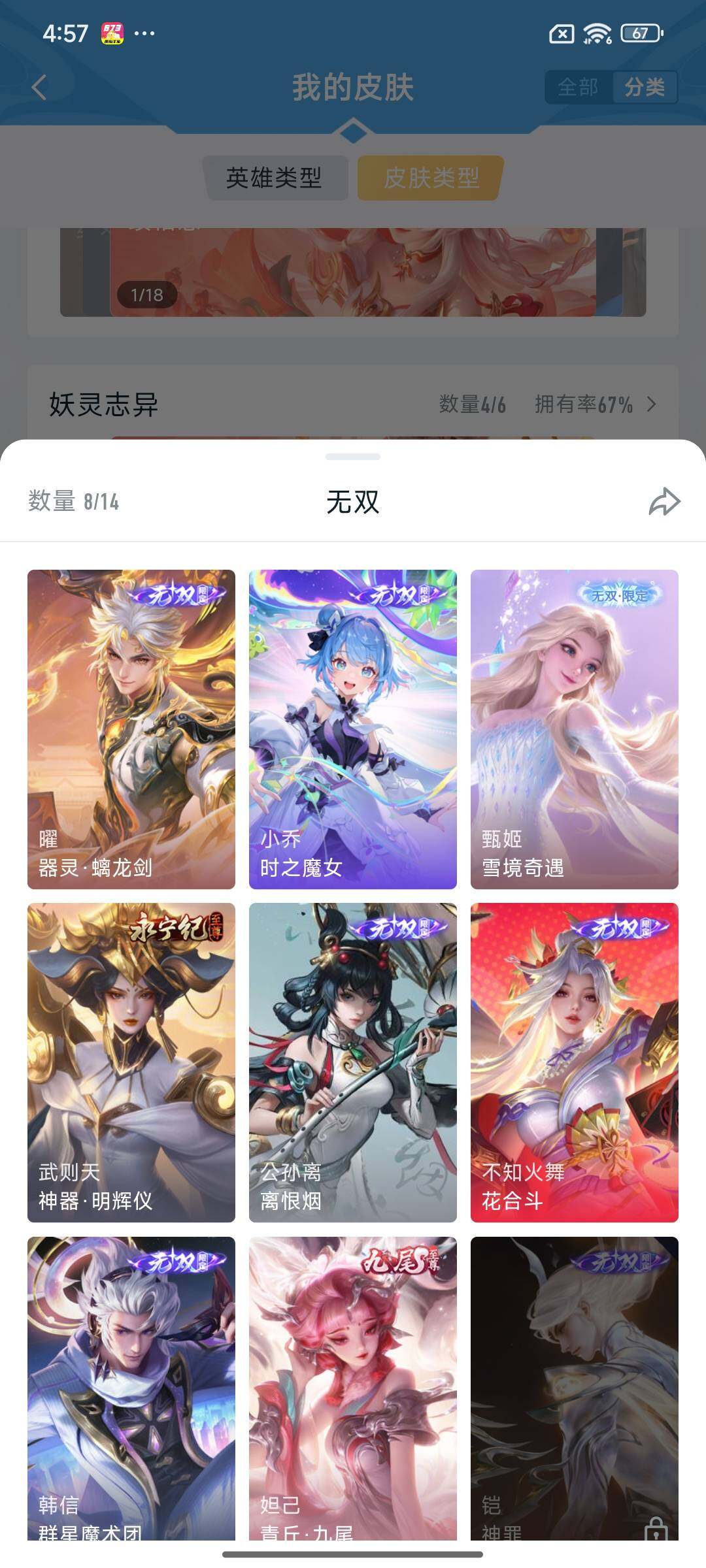
Task: Switch view to 全部
Action: (x=577, y=87)
